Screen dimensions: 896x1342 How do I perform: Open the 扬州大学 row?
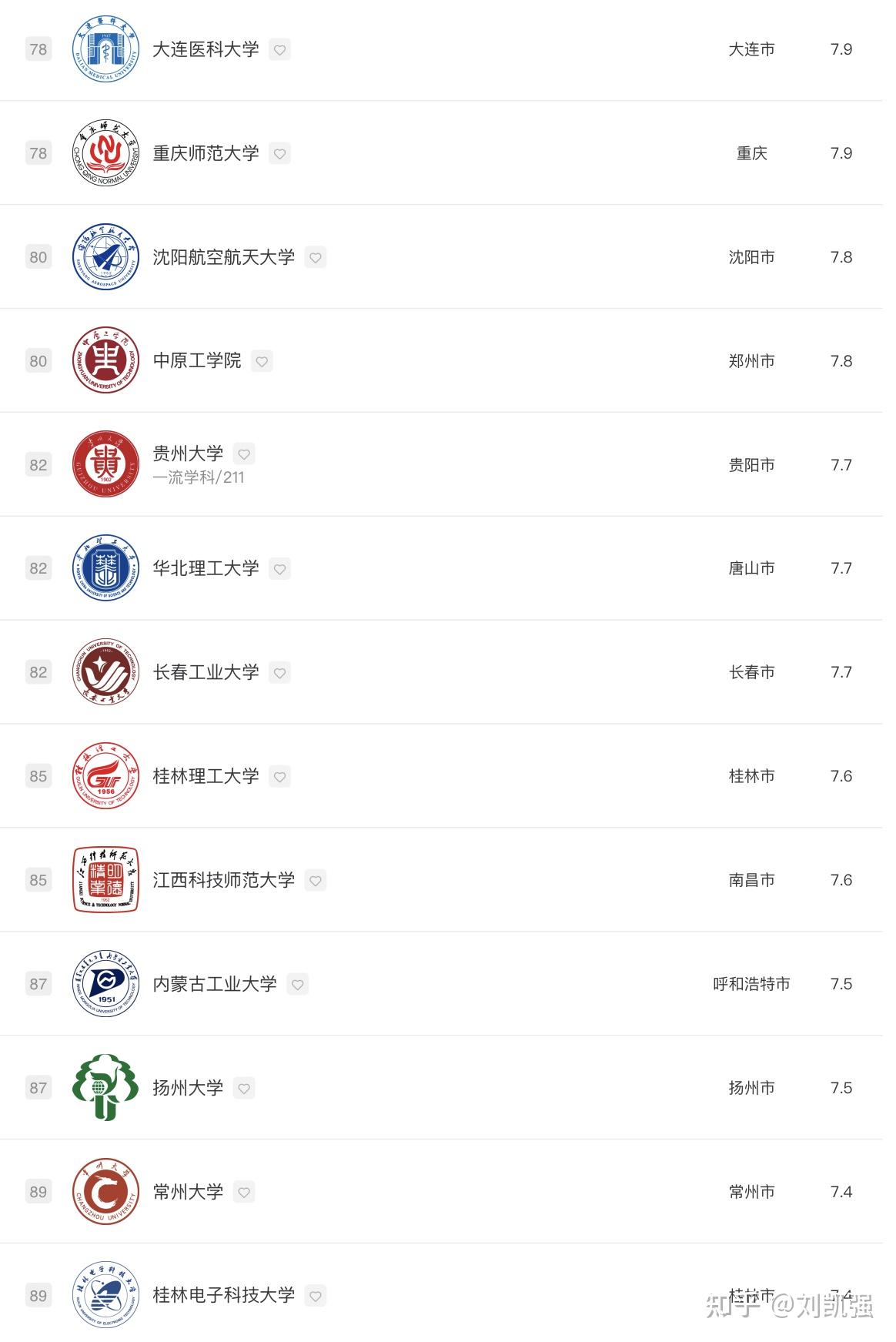[x=188, y=1088]
